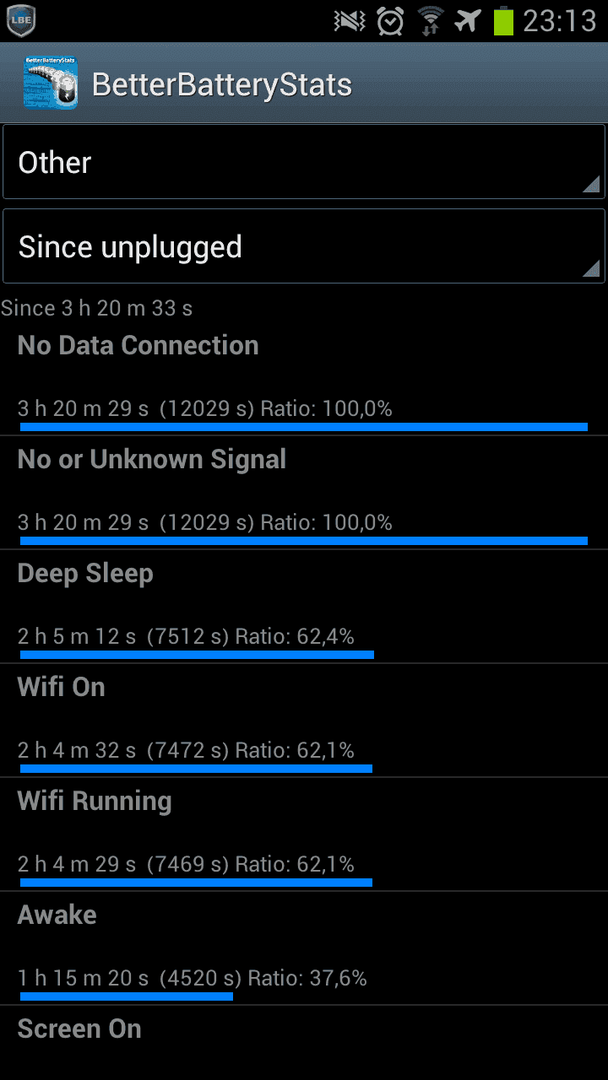This screenshot has height=1080, width=608.
Task: Tap the BetterBatteryStats app icon
Action: pos(50,83)
